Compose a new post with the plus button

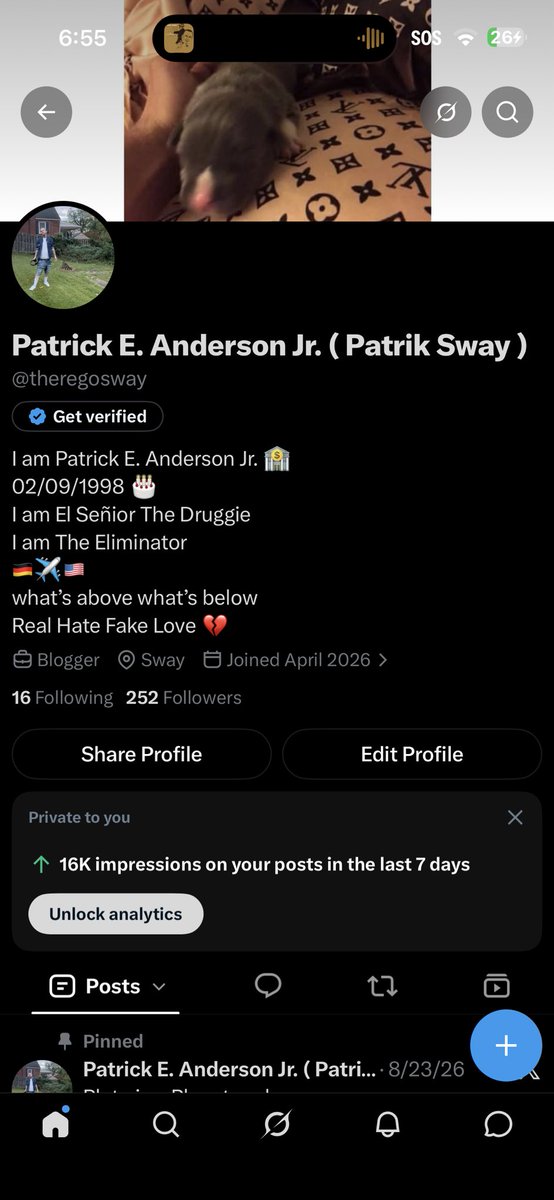click(x=506, y=1046)
